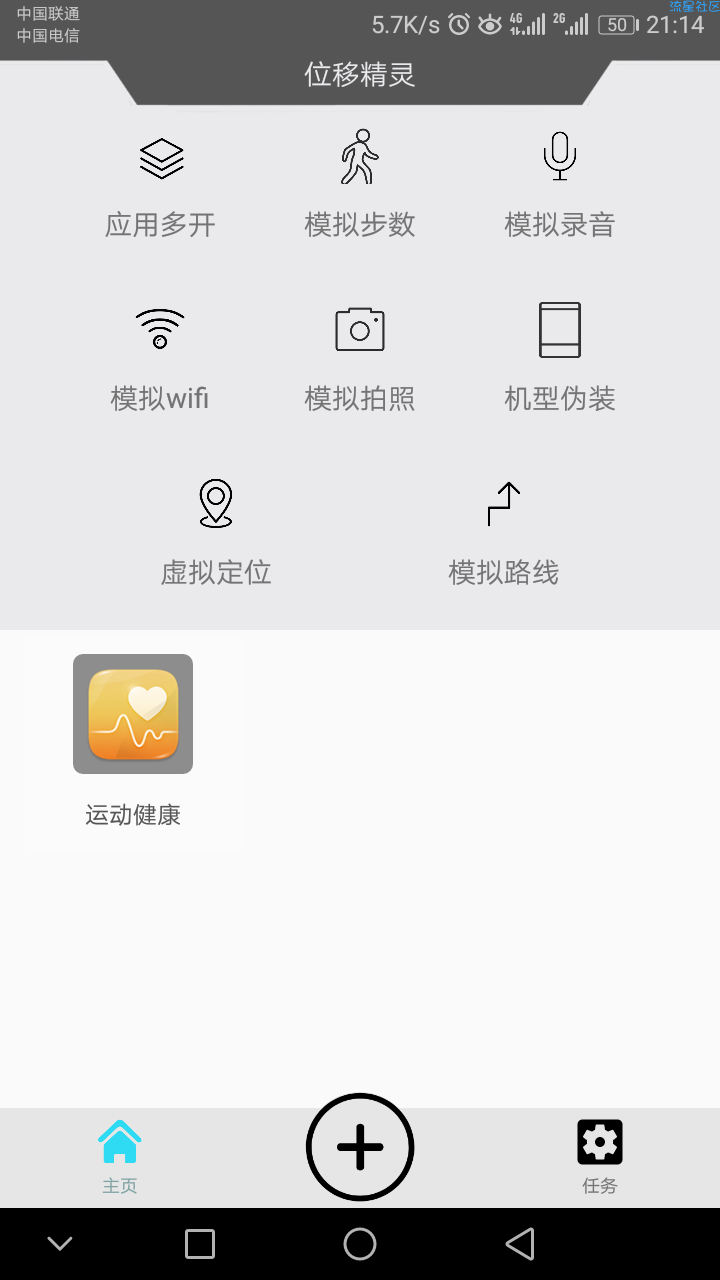Open 应用多开 feature
This screenshot has width=720, height=1280.
pyautogui.click(x=160, y=188)
